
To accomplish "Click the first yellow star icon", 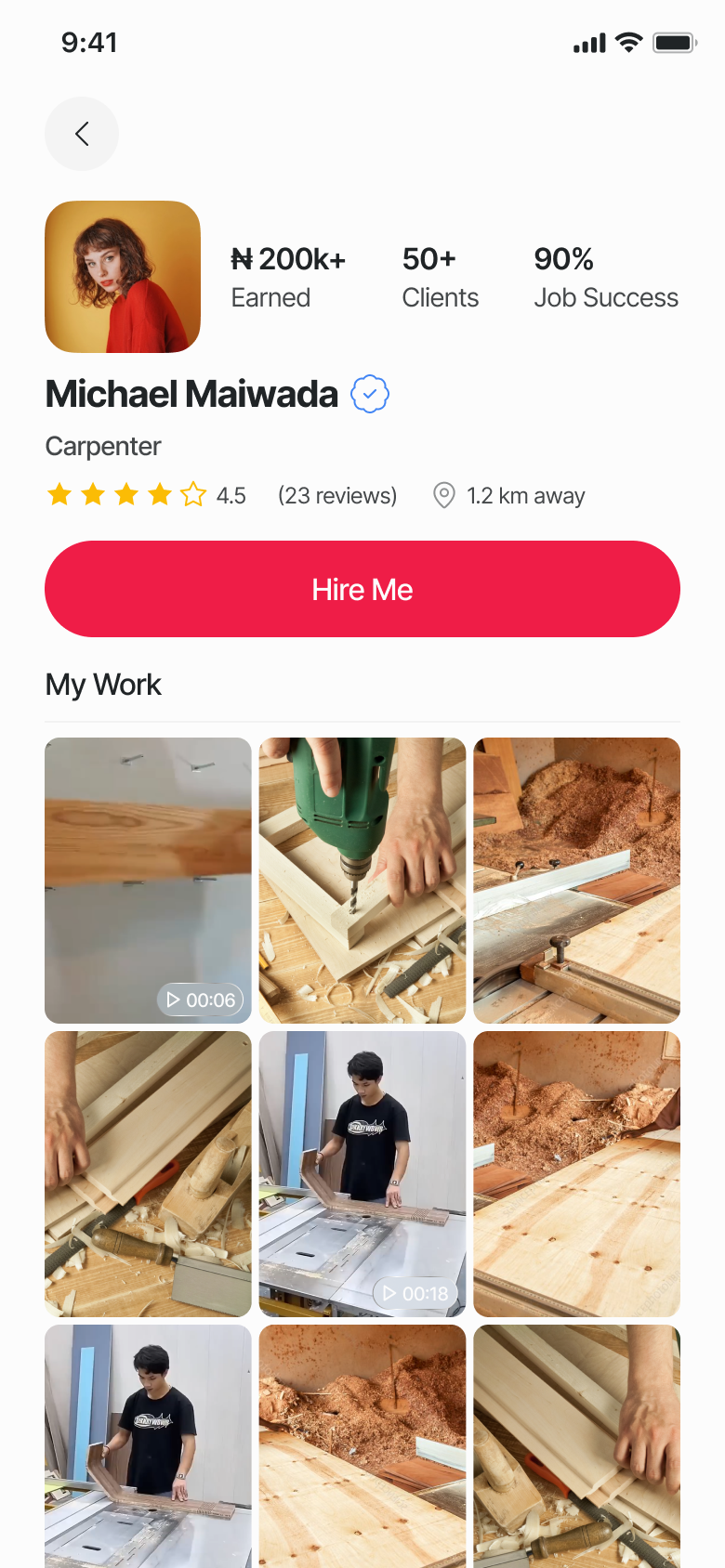I will [59, 495].
